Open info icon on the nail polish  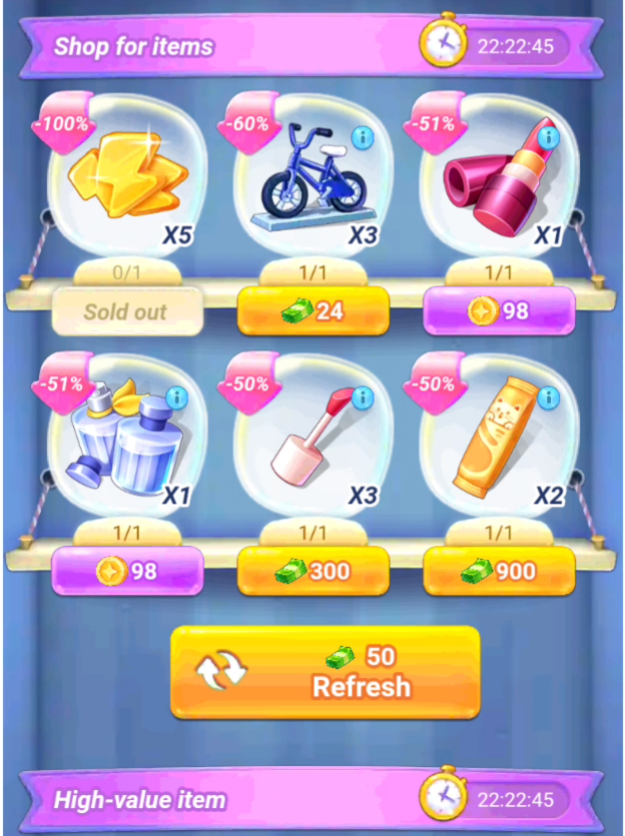pos(361,399)
